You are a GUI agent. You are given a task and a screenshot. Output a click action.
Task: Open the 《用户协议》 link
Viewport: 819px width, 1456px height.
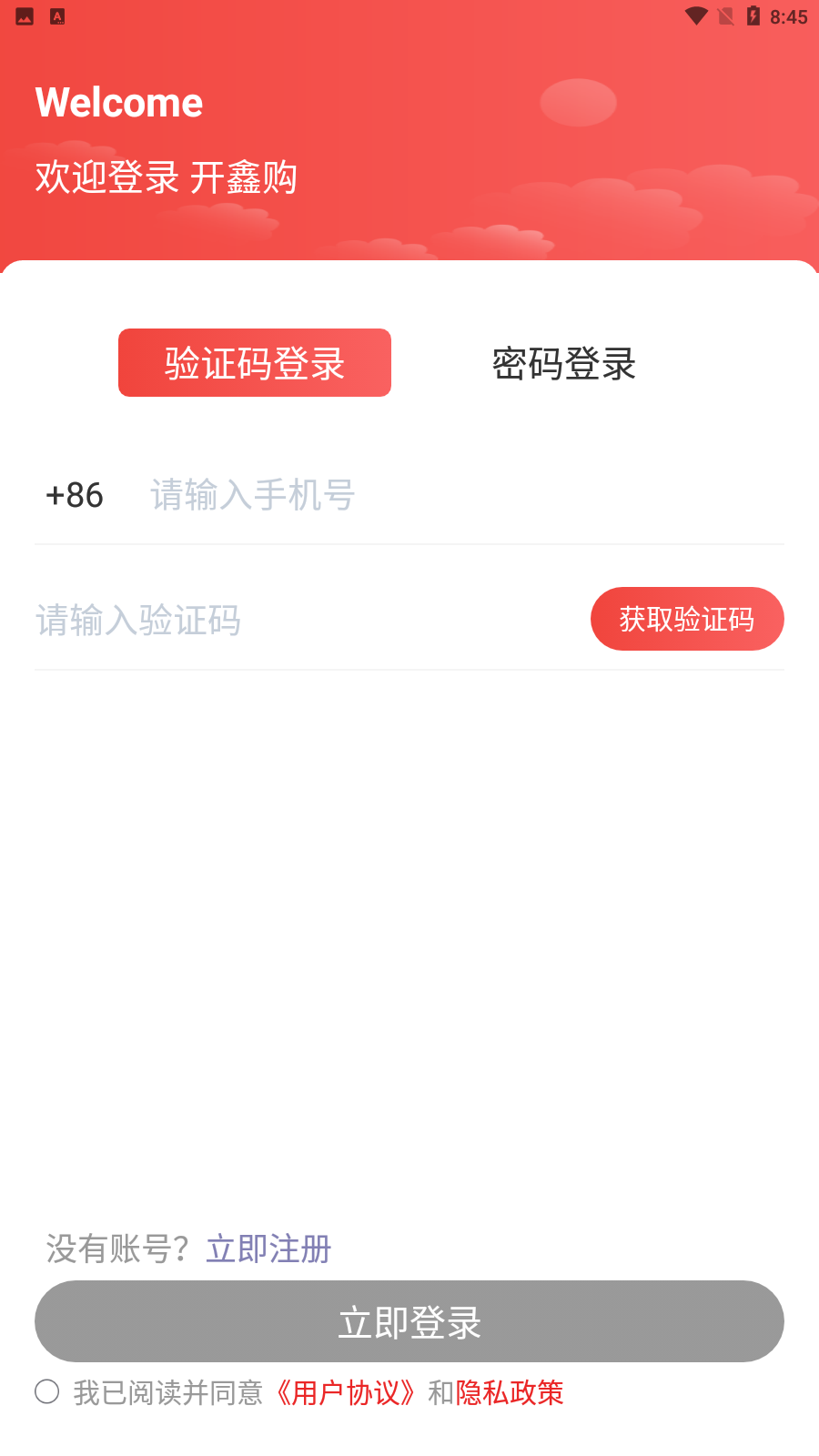(x=345, y=1392)
